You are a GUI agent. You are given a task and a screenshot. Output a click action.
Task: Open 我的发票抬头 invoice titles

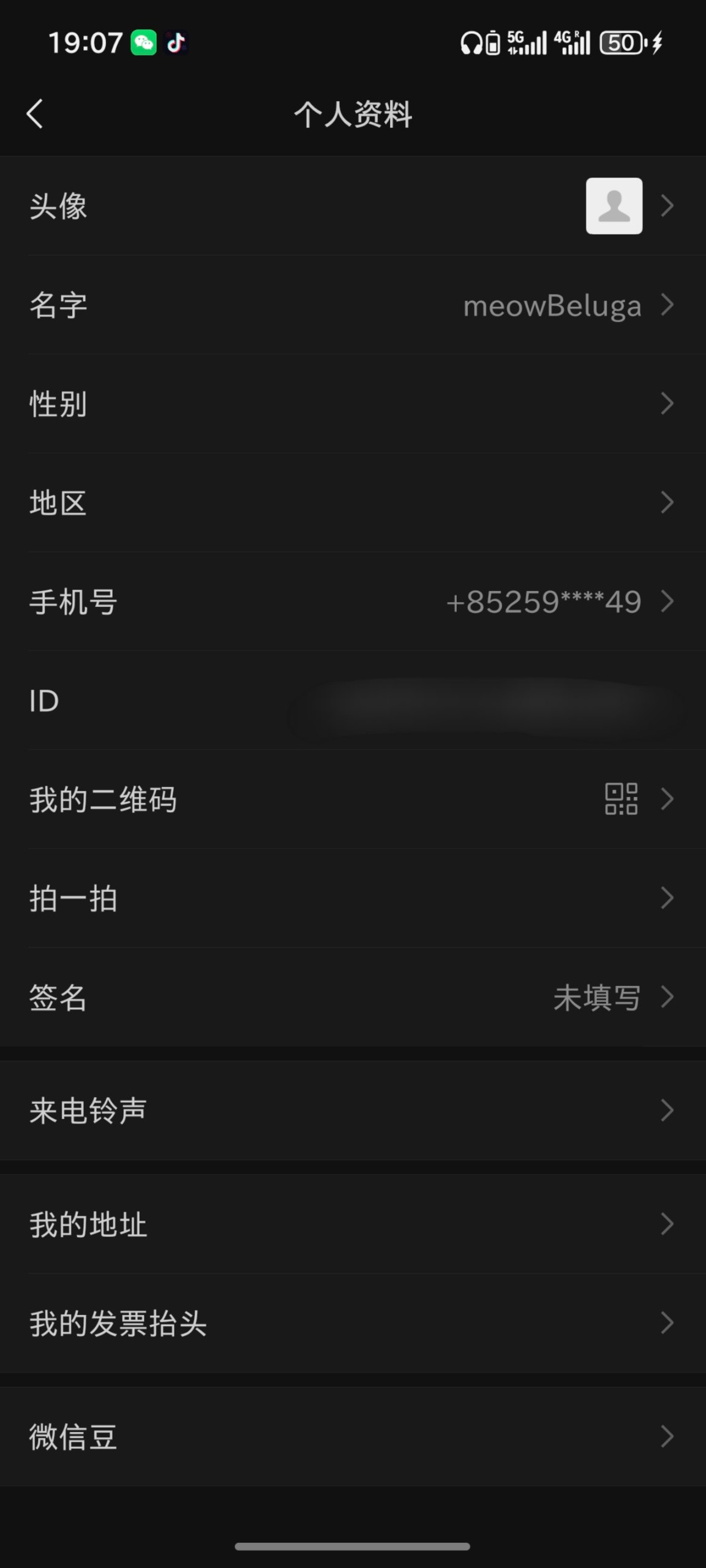(x=353, y=1324)
